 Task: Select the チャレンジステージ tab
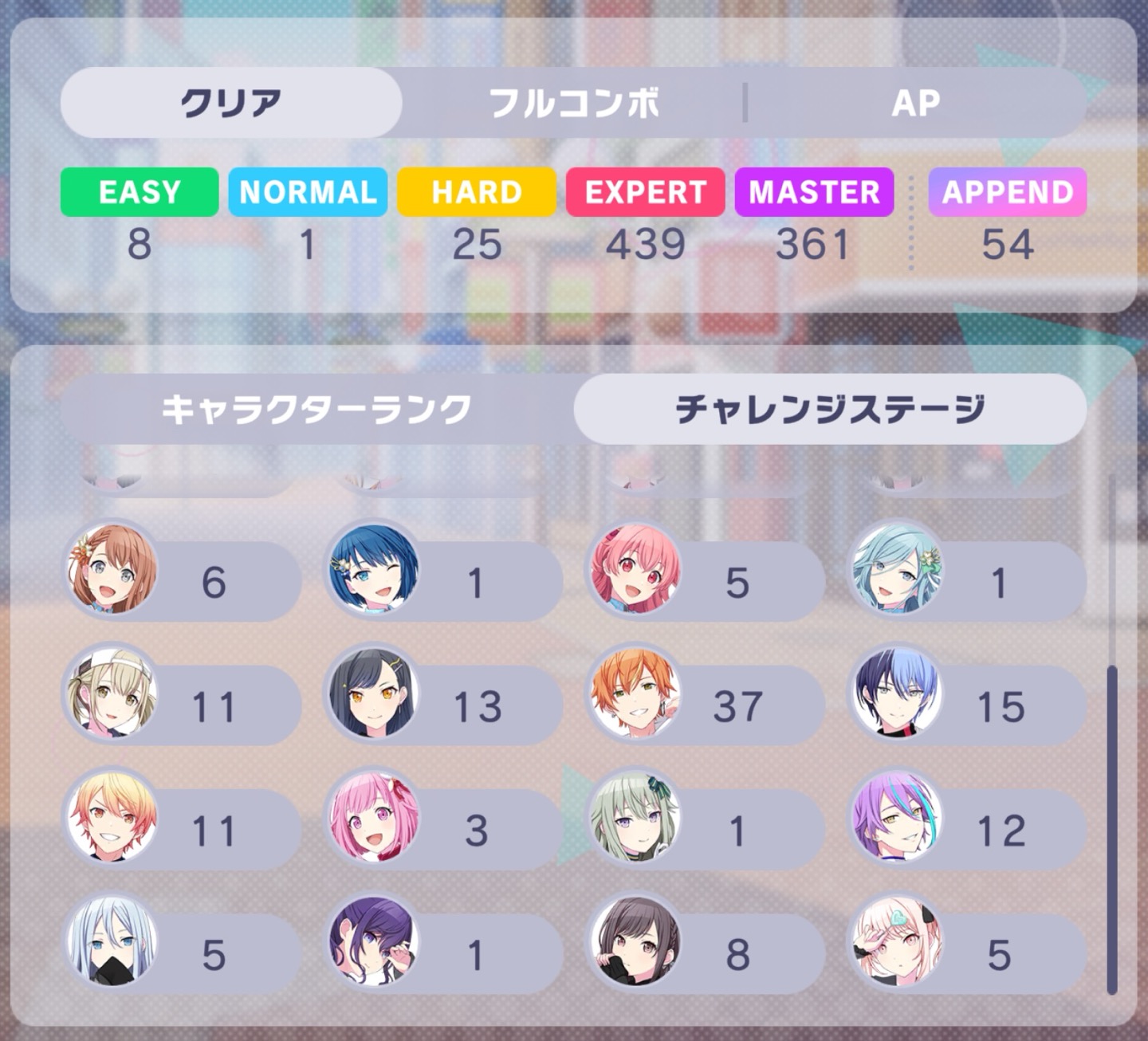830,409
